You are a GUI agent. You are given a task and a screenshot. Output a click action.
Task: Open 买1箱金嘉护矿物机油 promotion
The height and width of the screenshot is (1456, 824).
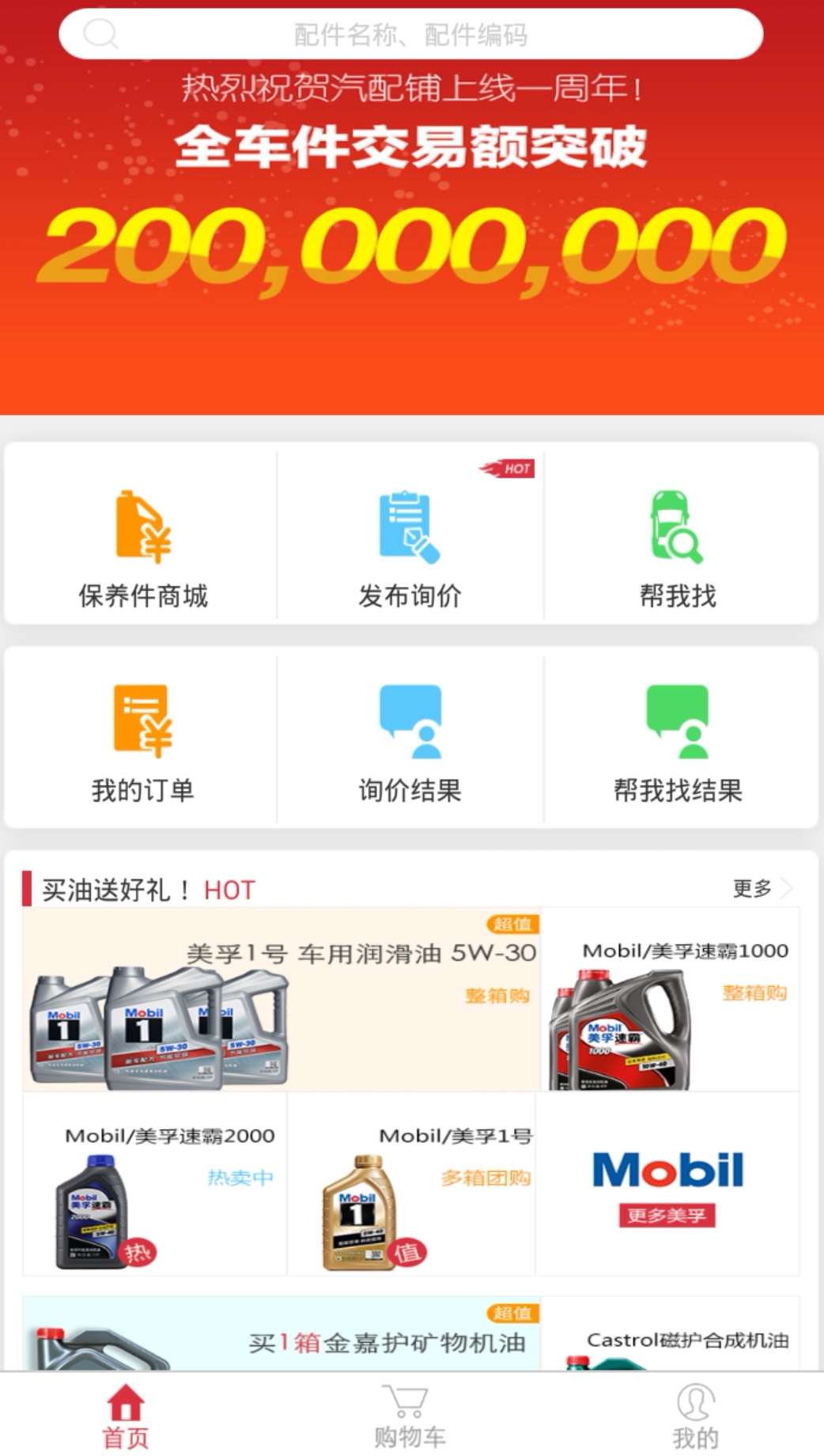[x=281, y=1336]
